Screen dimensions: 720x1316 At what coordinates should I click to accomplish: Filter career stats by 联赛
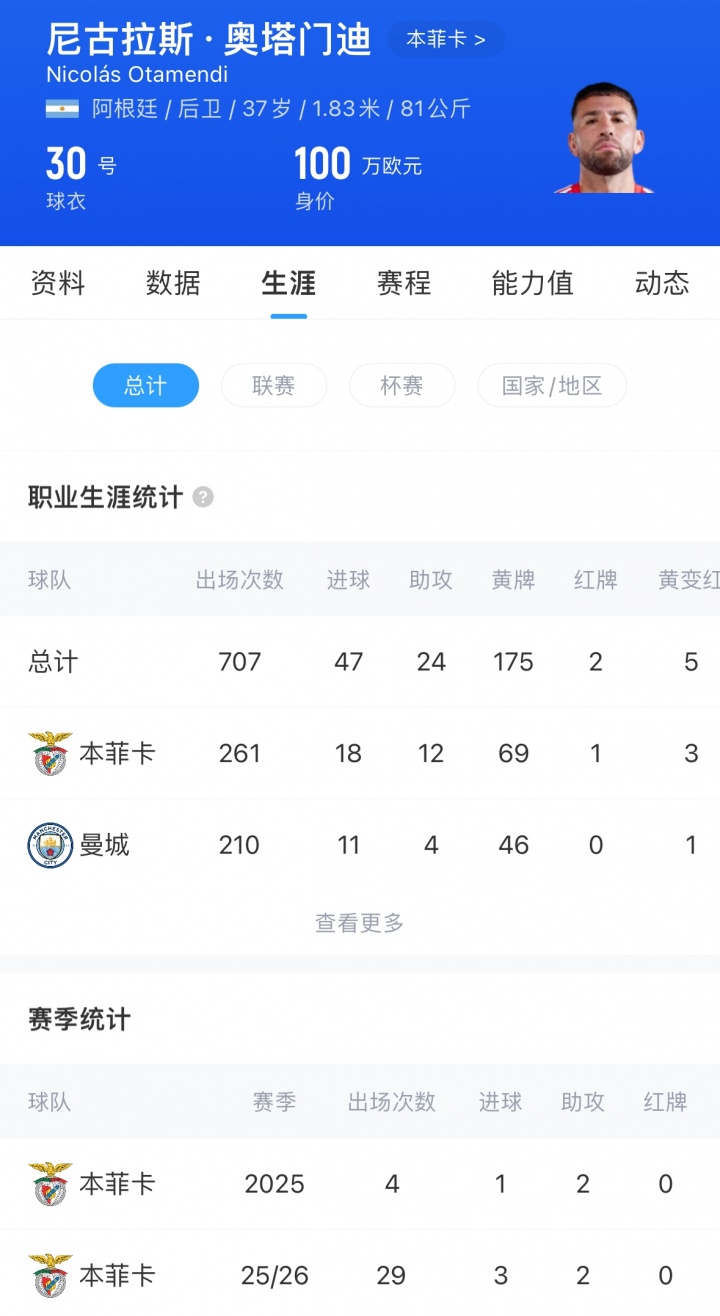tap(274, 386)
